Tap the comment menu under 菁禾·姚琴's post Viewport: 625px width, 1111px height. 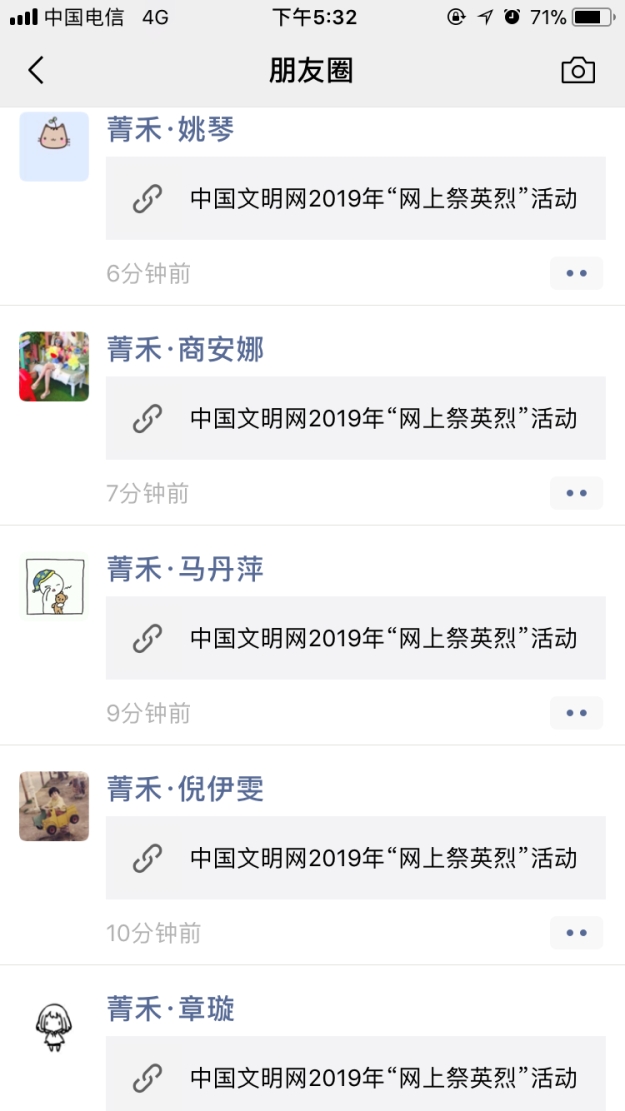tap(576, 273)
